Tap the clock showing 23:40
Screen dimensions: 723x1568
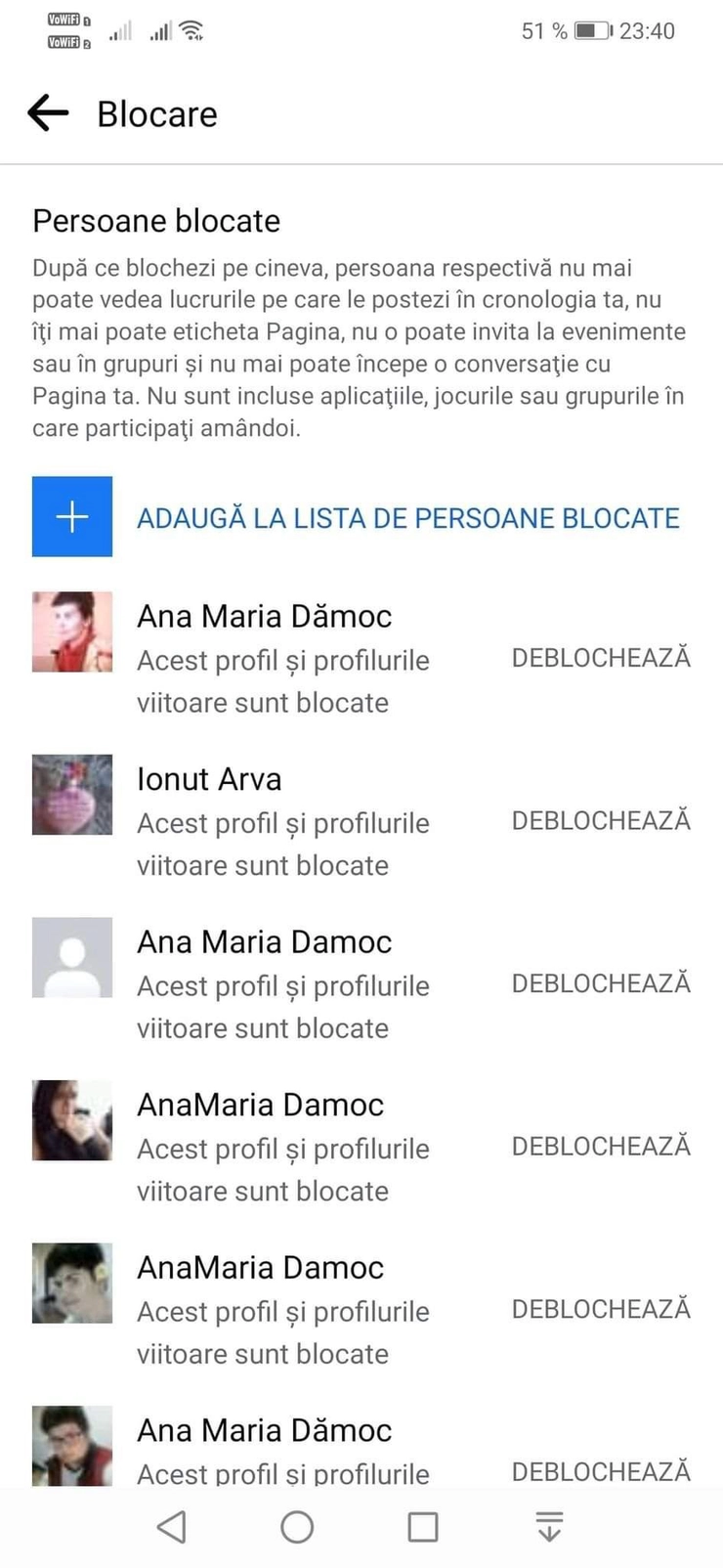click(x=648, y=29)
